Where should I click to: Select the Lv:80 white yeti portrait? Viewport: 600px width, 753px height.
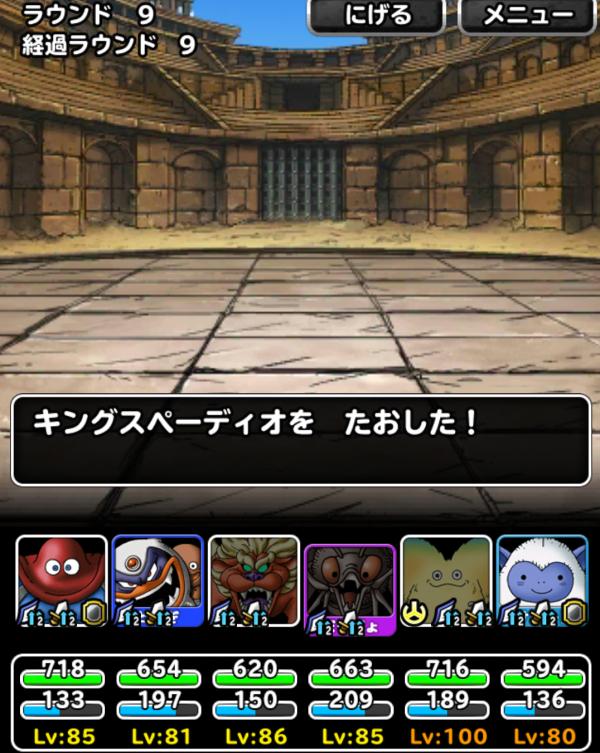pos(542,581)
